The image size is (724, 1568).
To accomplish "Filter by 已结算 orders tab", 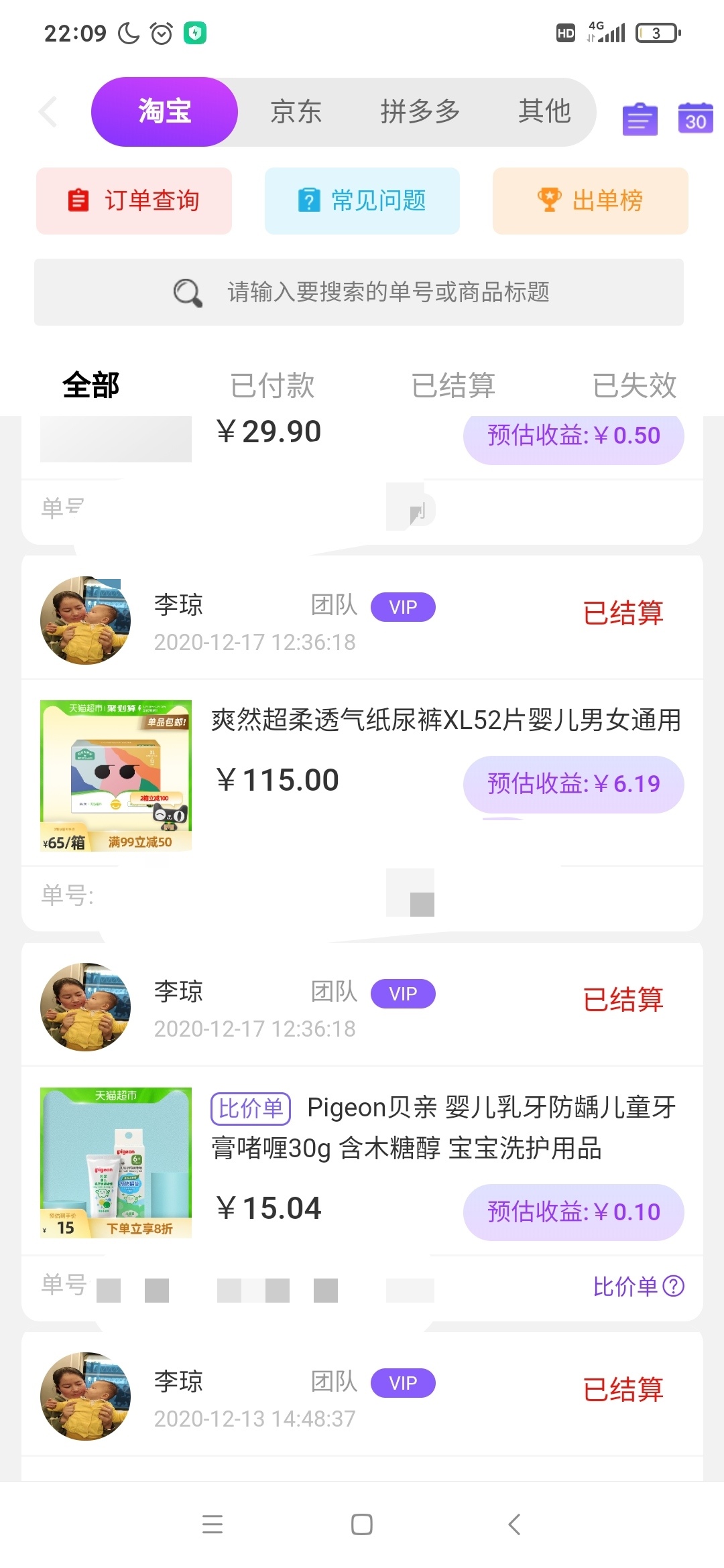I will click(x=453, y=385).
